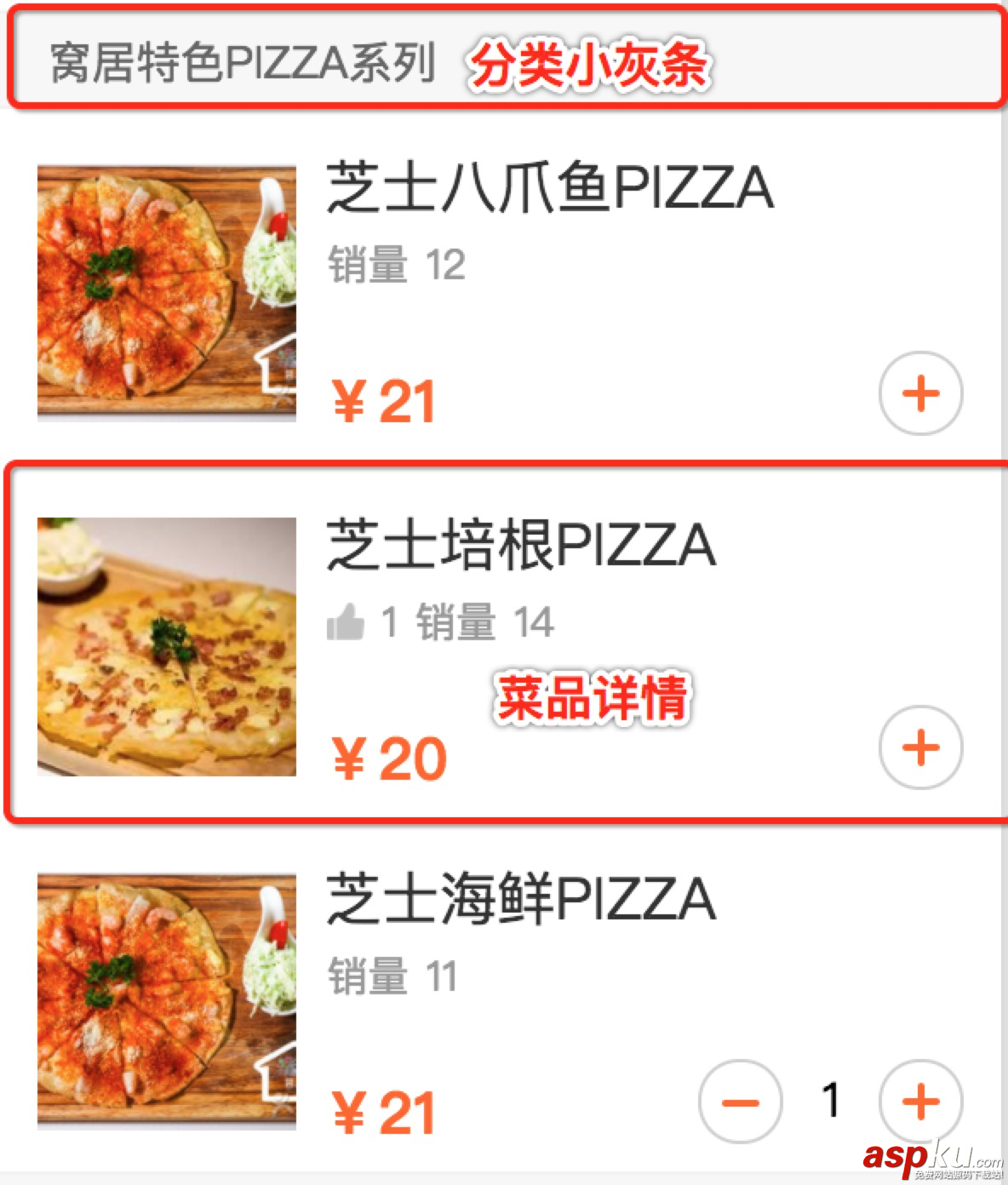Click the quantity number 1 display
This screenshot has height=1185, width=1008.
click(829, 1101)
